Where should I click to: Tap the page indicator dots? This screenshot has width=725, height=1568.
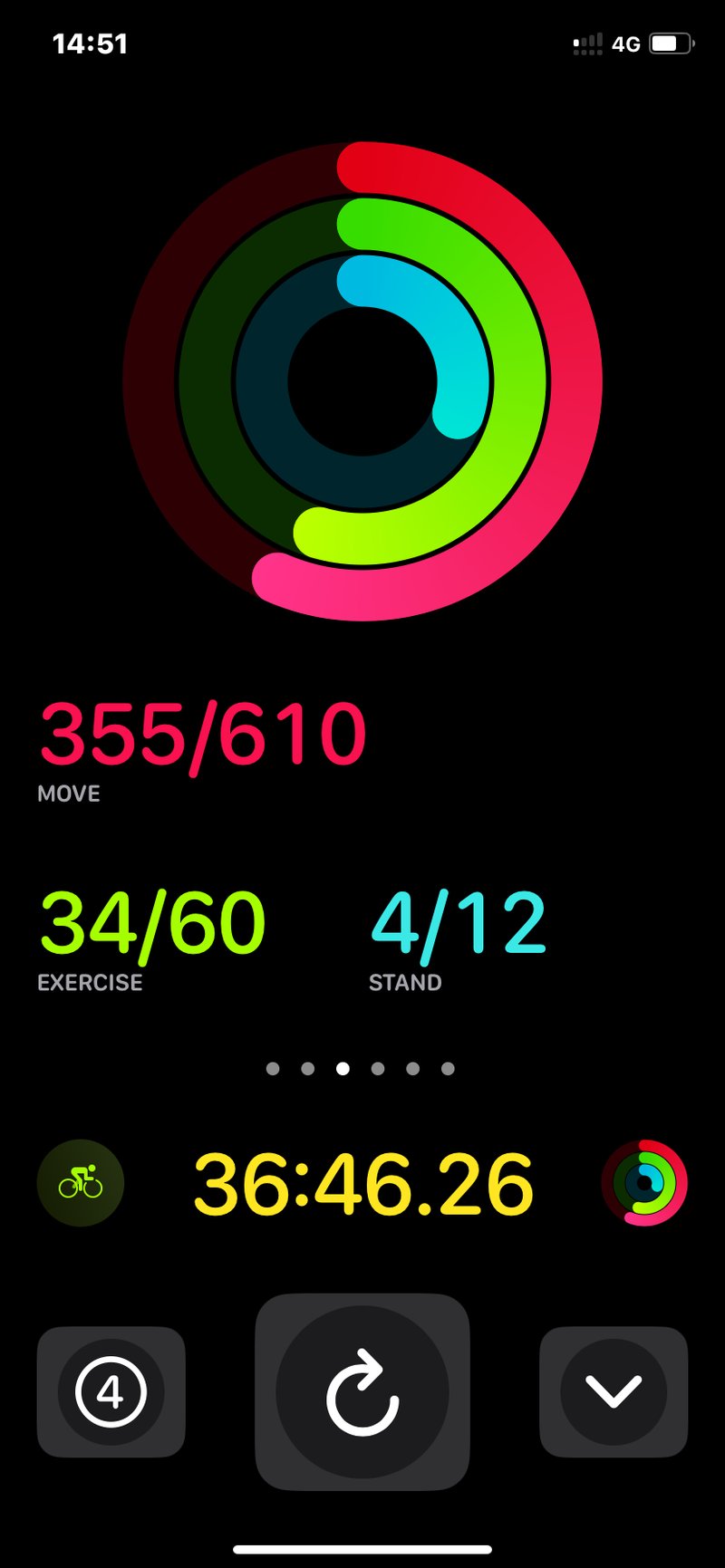[361, 1069]
